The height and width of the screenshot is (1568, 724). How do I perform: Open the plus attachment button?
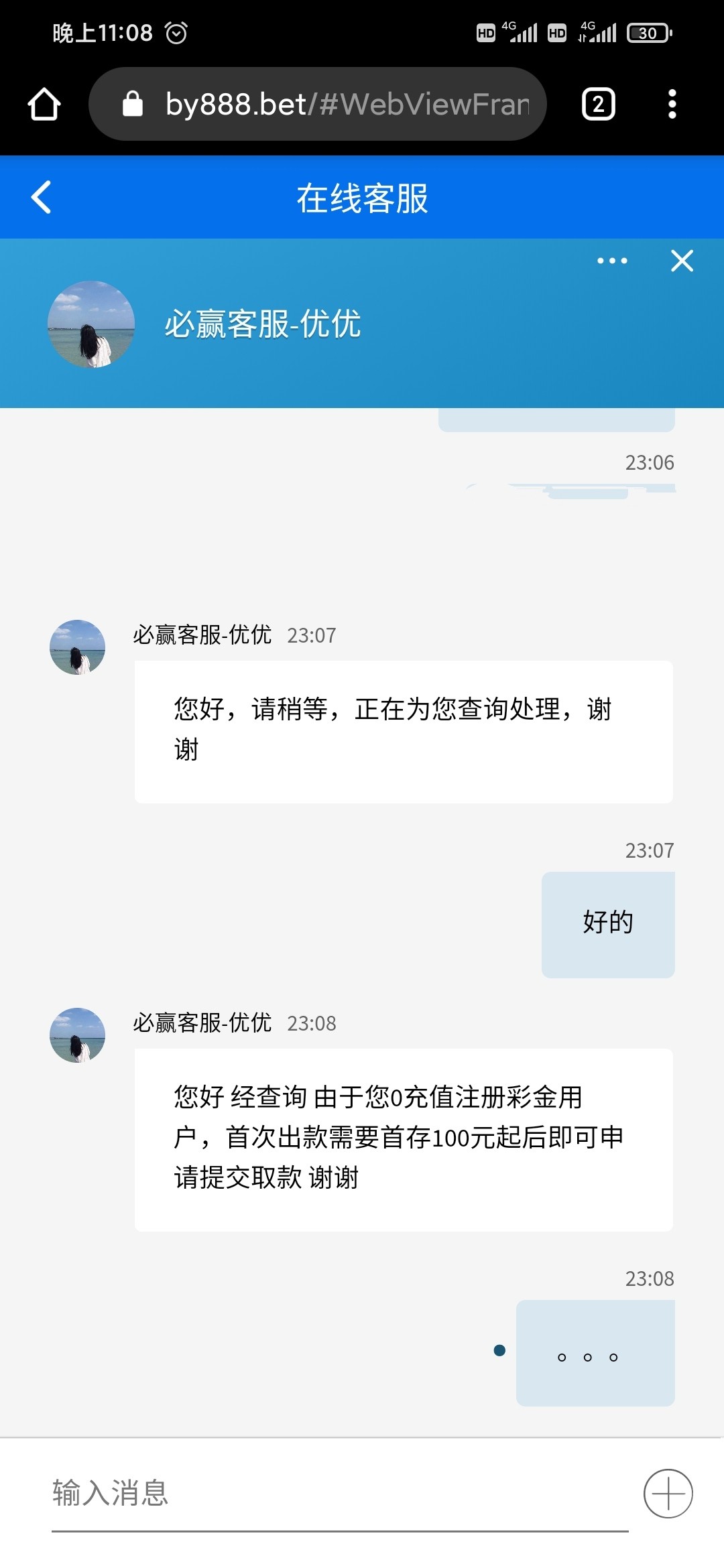pyautogui.click(x=668, y=1494)
